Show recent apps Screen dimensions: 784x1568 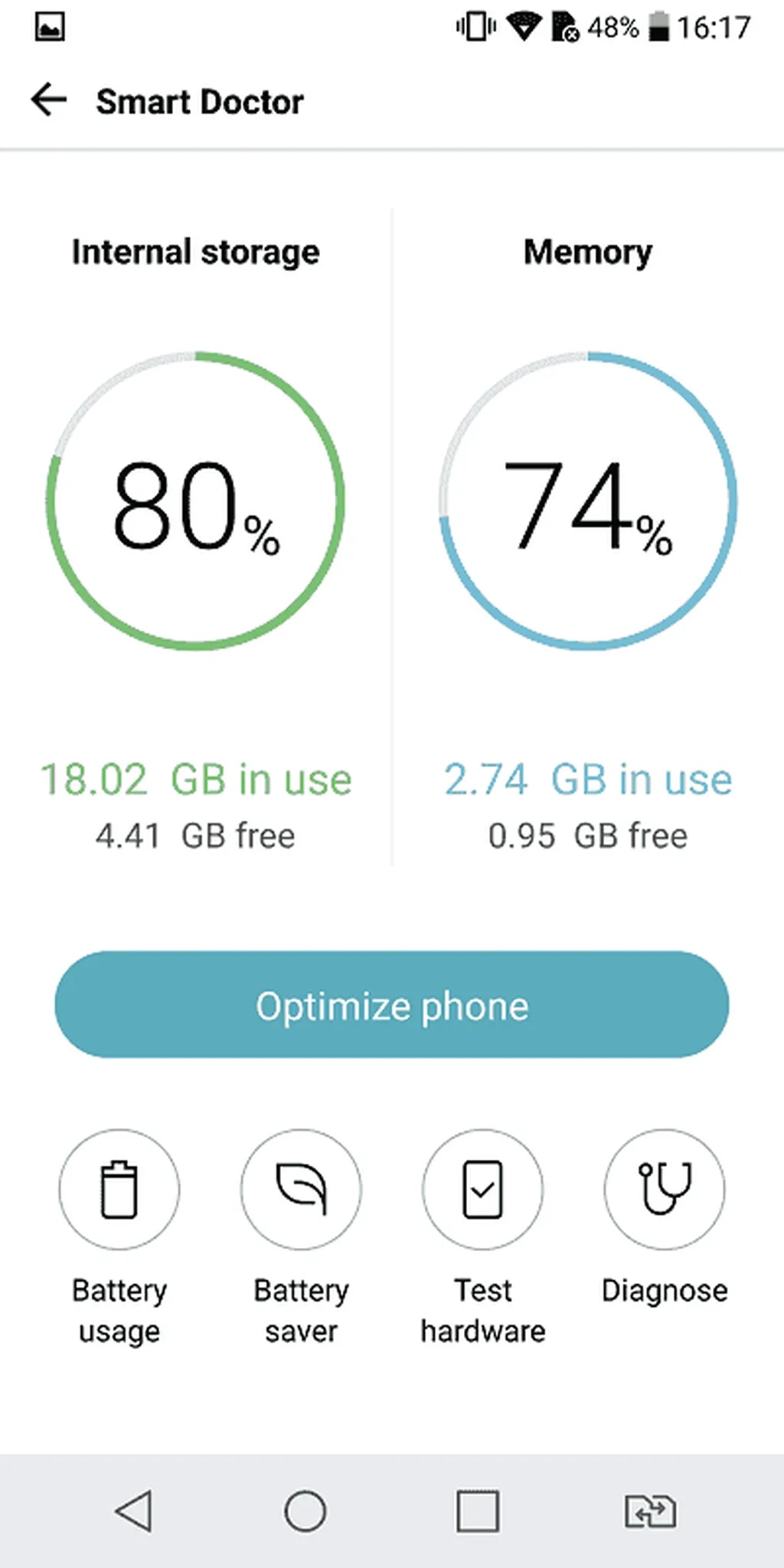(478, 1511)
